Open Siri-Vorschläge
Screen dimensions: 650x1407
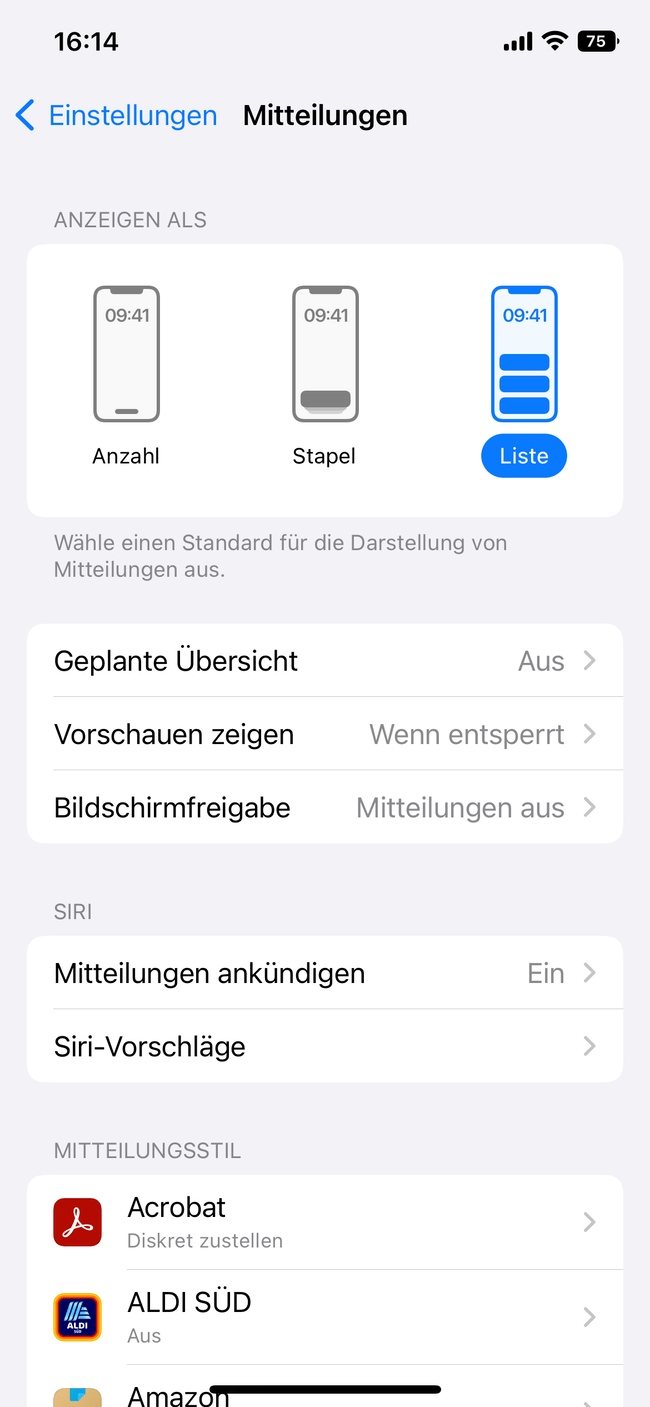coord(325,1046)
